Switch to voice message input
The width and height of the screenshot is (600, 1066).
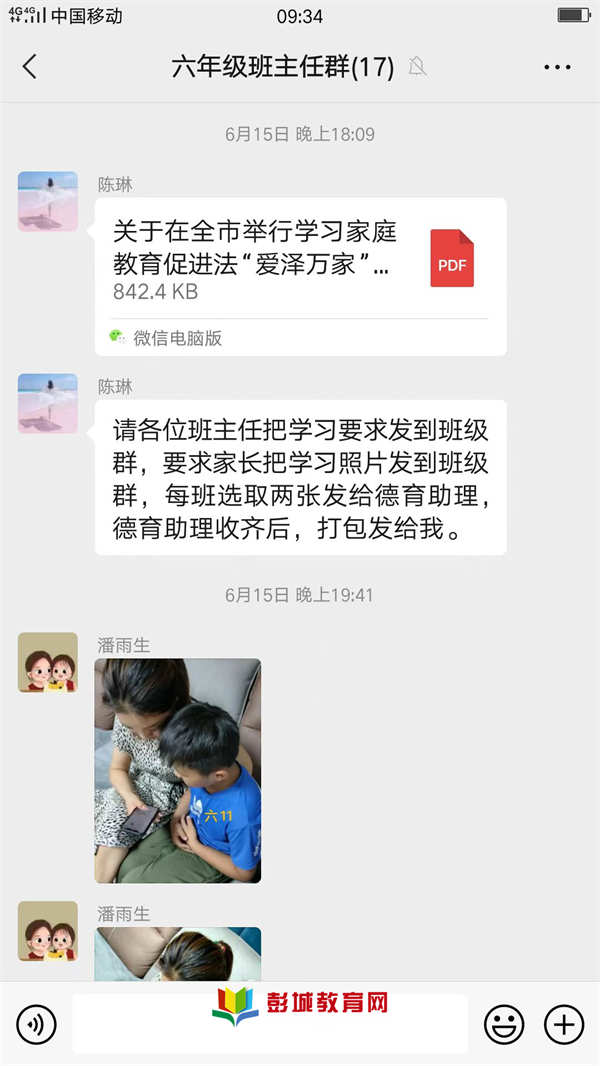37,1024
